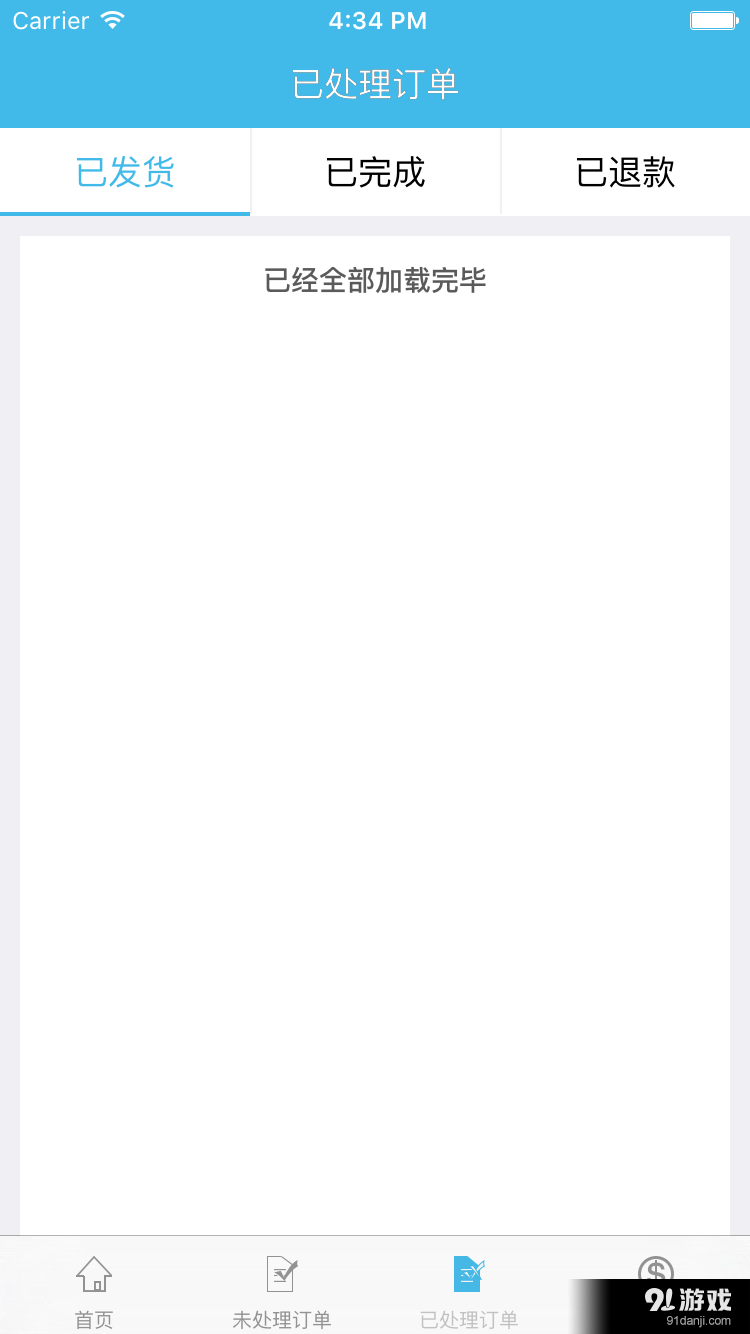Switch to the 已完成 tab
This screenshot has height=1334, width=750.
(x=375, y=172)
